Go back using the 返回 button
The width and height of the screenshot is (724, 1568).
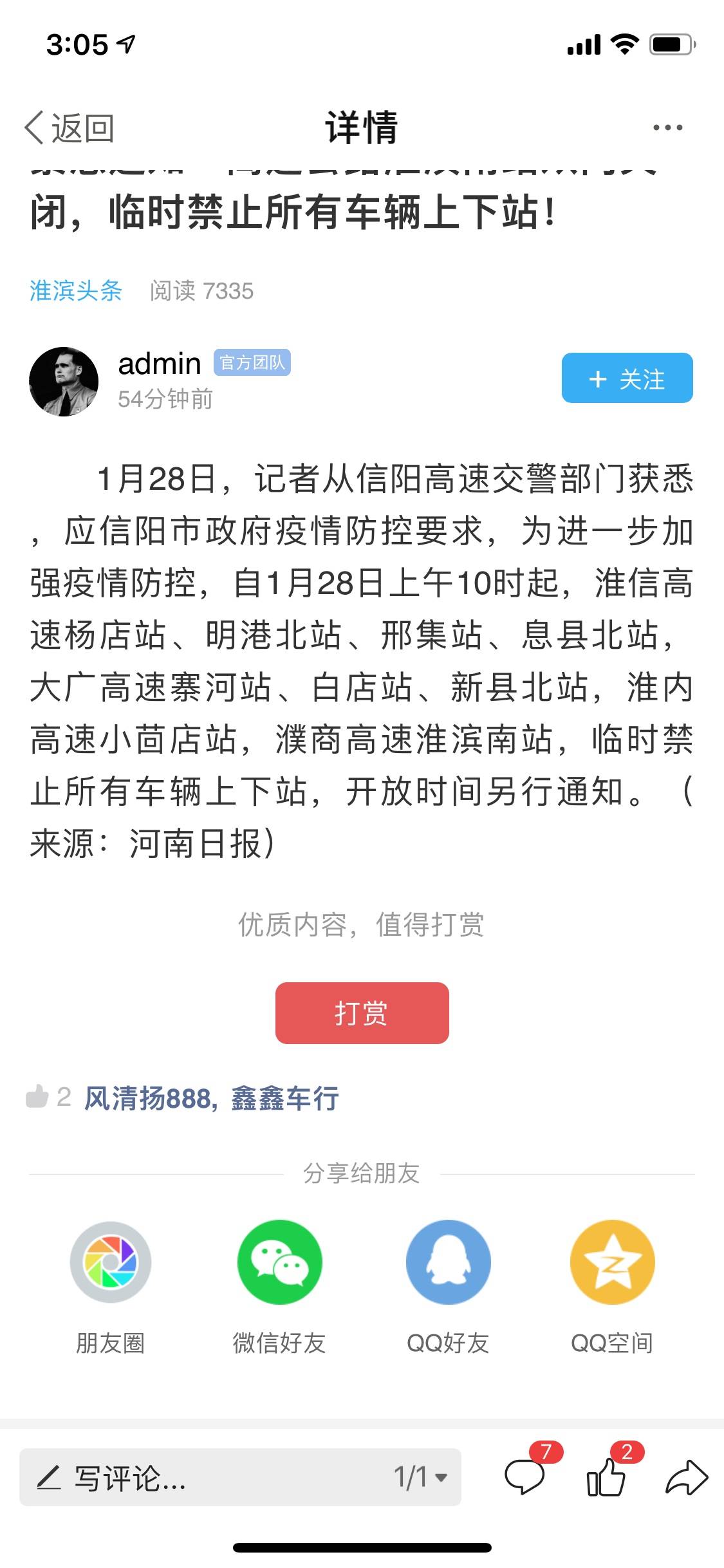tap(70, 127)
